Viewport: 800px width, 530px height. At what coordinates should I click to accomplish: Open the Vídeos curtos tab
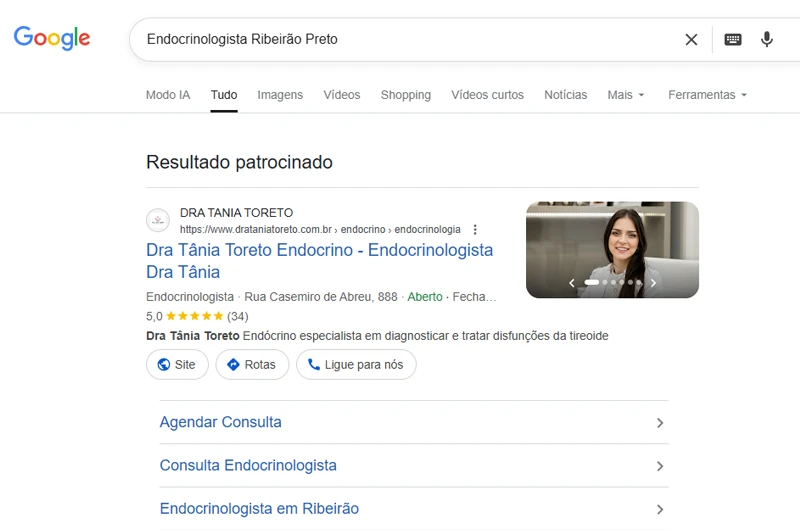coord(487,95)
